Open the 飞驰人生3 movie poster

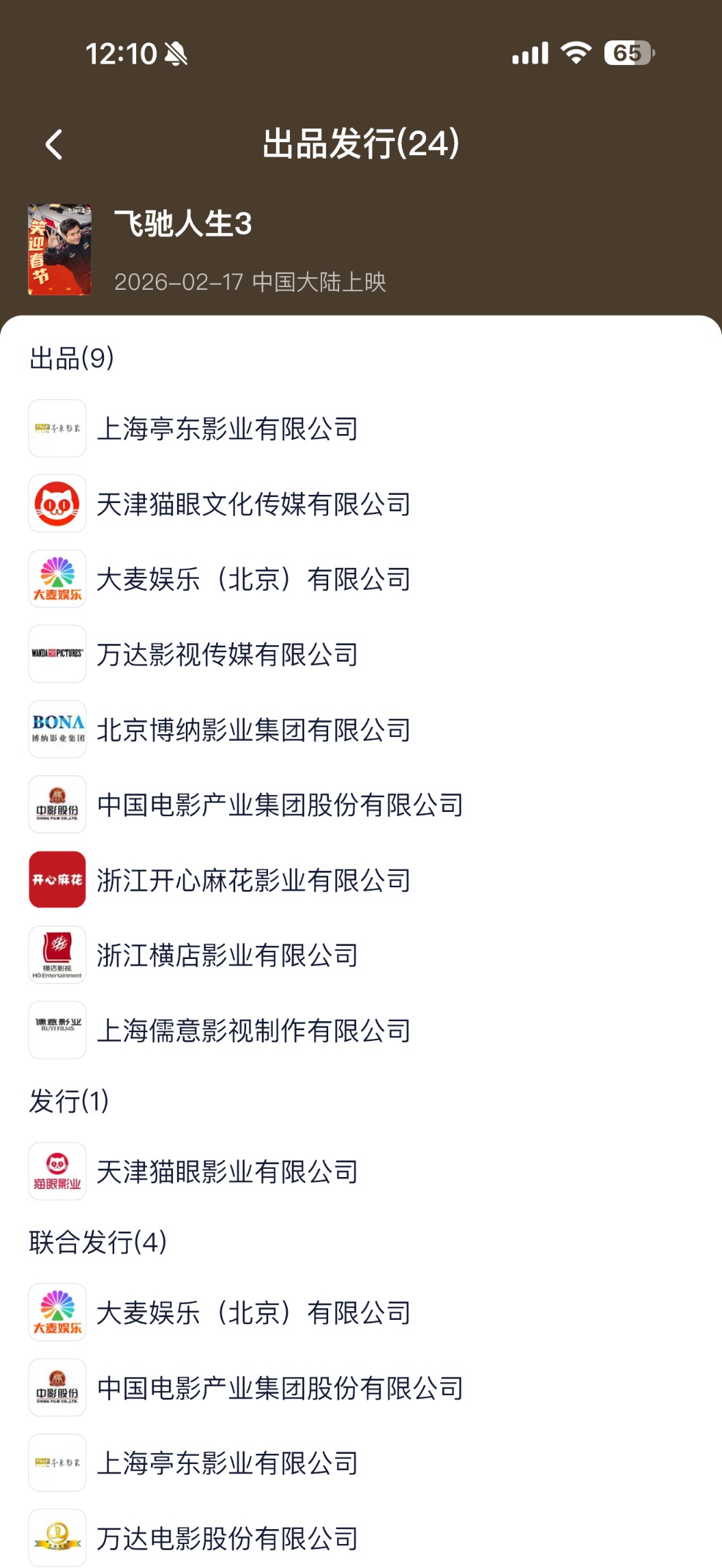(x=59, y=249)
